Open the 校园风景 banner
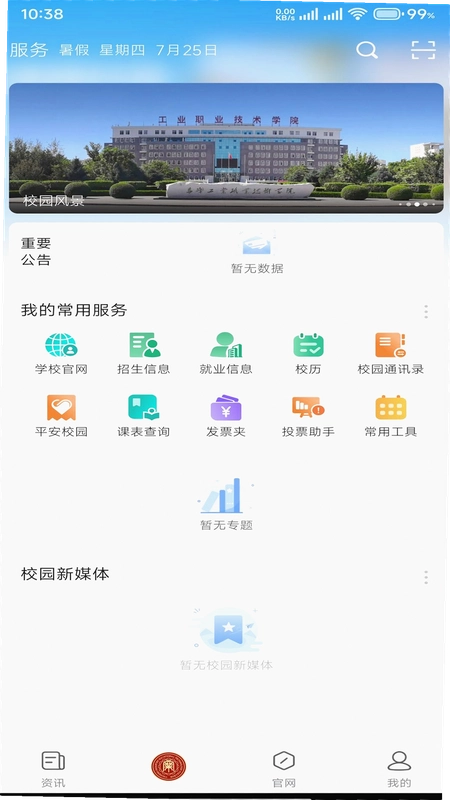The image size is (450, 800). pos(226,148)
